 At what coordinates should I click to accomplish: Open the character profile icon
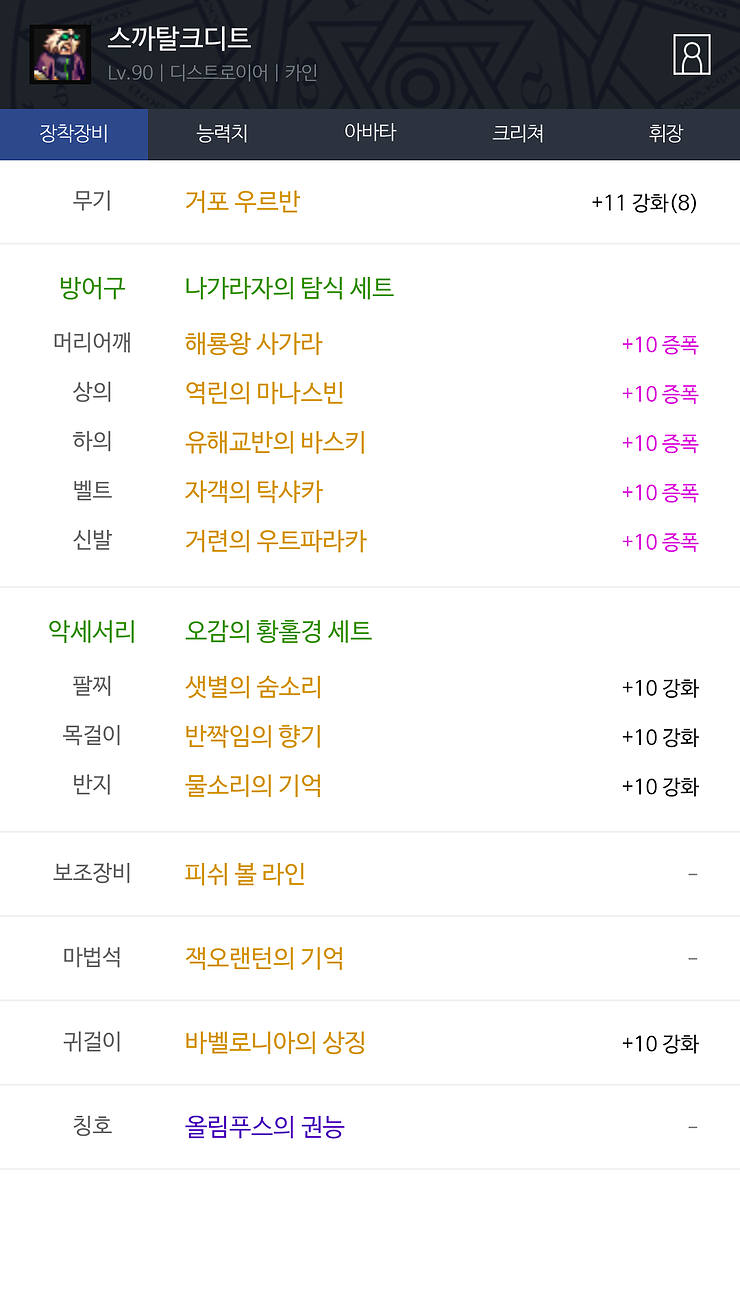click(691, 55)
